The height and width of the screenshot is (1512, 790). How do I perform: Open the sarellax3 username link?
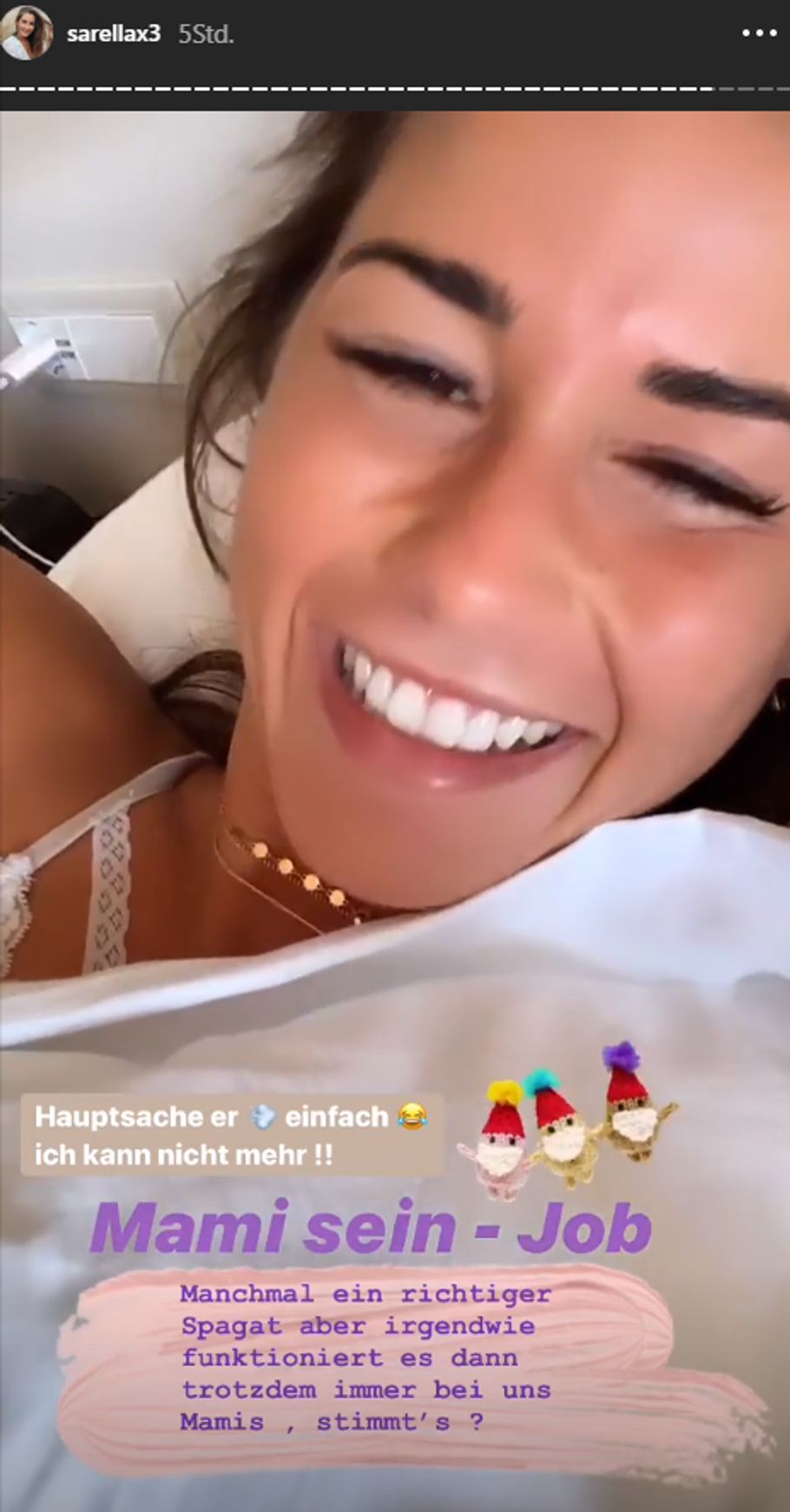pyautogui.click(x=113, y=35)
